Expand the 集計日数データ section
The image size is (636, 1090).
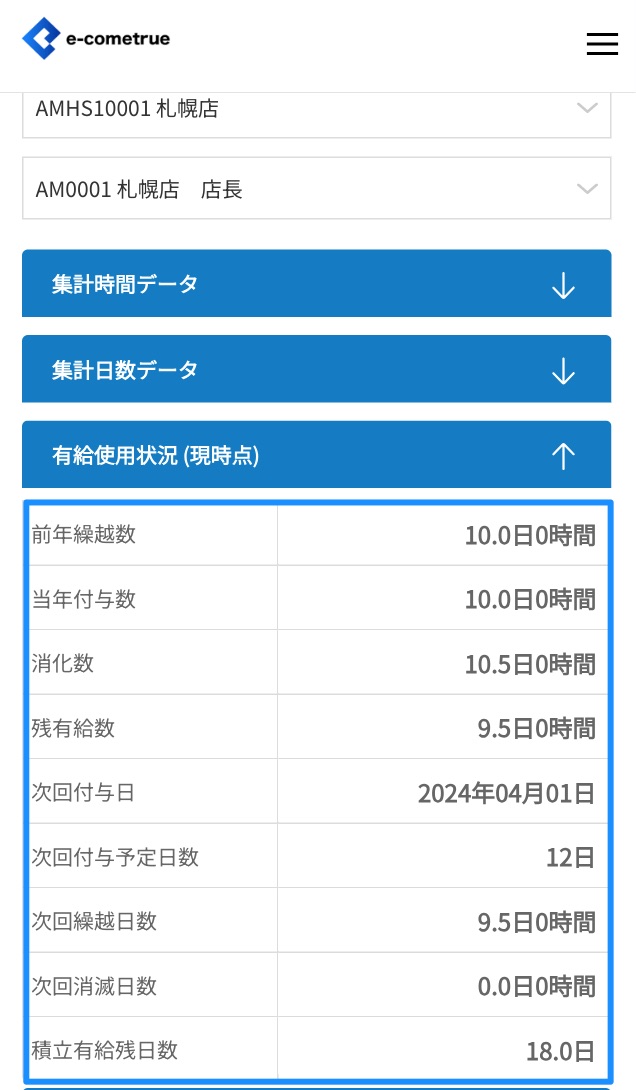[316, 370]
